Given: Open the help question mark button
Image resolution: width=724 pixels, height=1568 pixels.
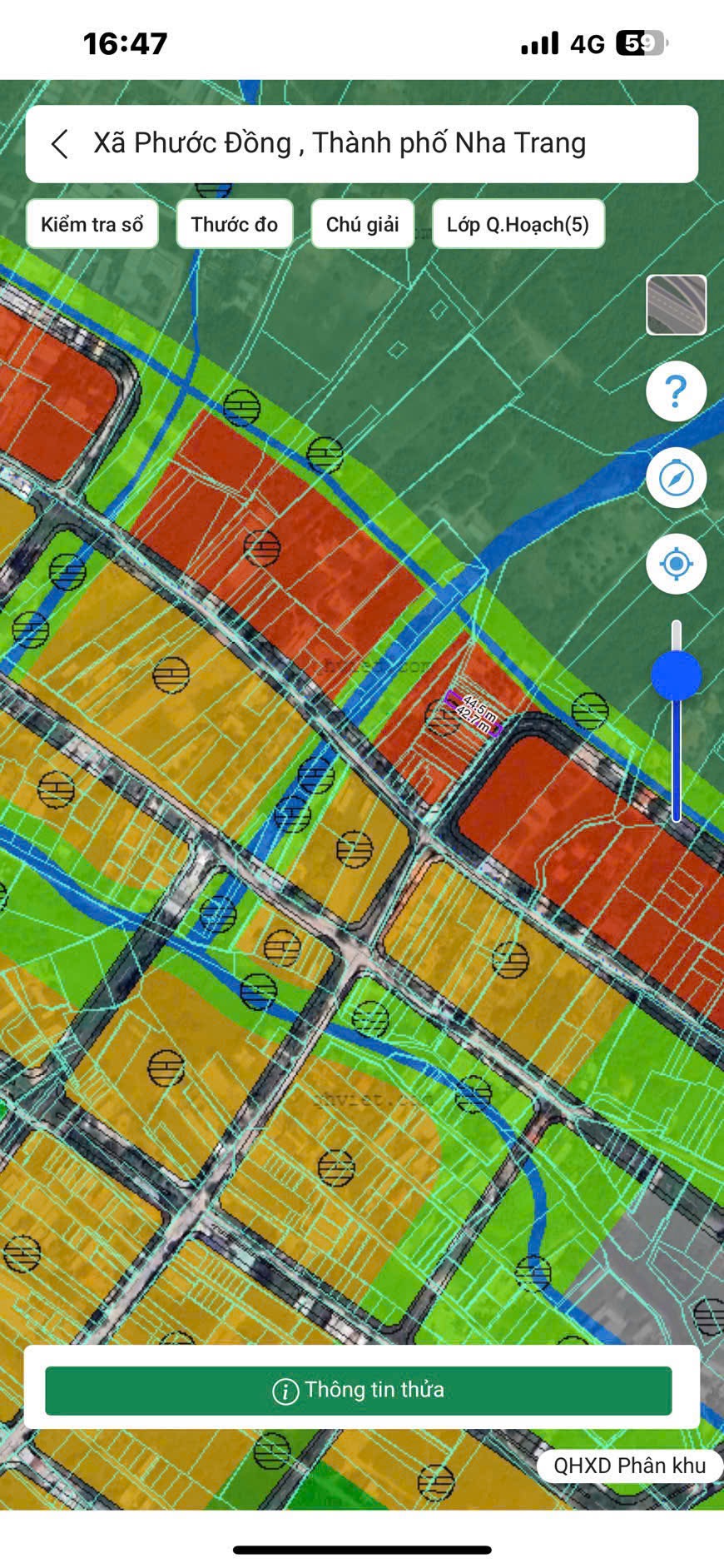Looking at the screenshot, I should point(676,391).
